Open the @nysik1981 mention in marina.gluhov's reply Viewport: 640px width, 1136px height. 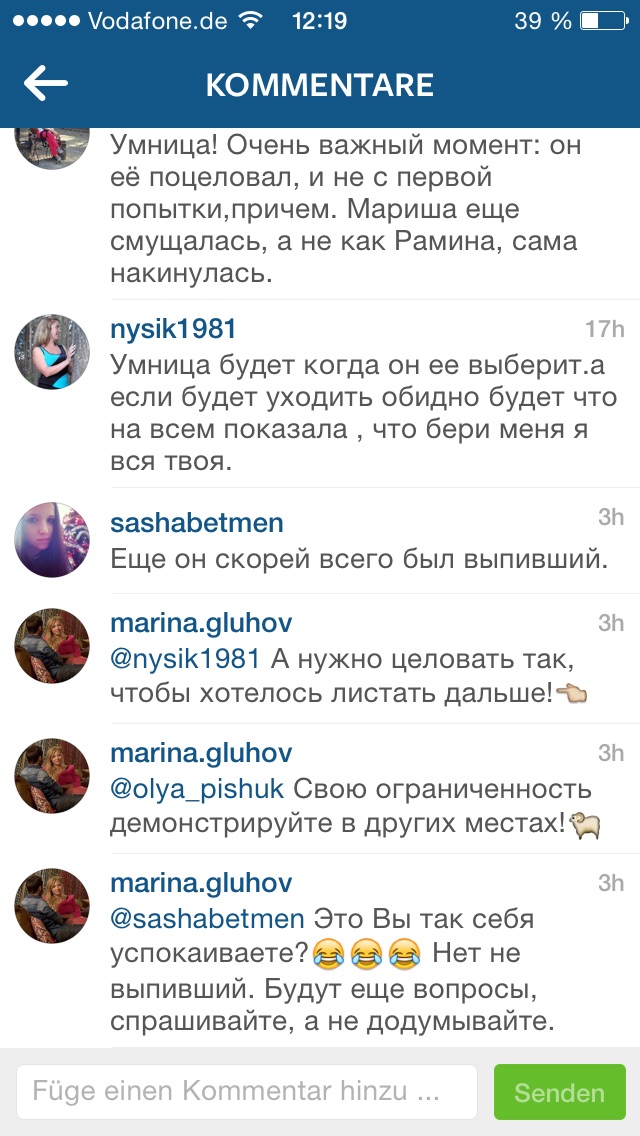(185, 659)
